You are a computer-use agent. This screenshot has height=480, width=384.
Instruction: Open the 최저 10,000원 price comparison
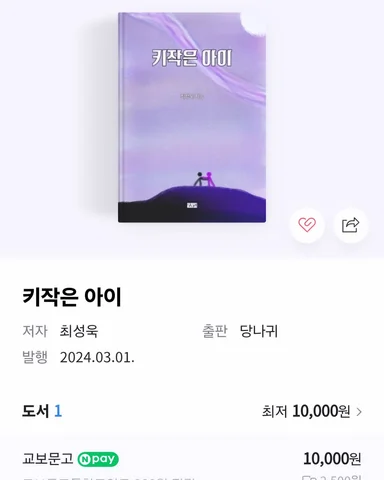click(312, 411)
